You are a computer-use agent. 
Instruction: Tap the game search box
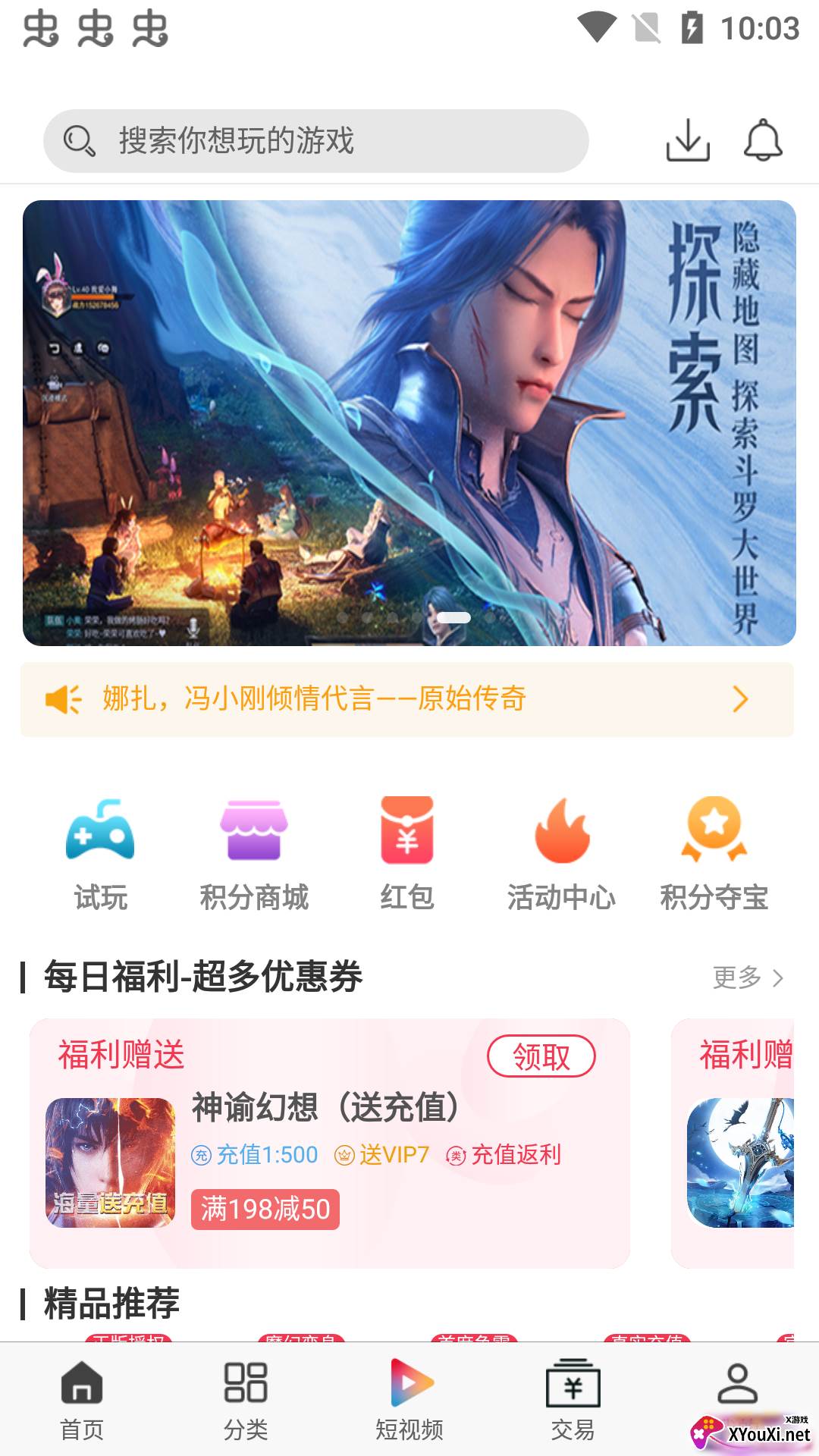315,141
